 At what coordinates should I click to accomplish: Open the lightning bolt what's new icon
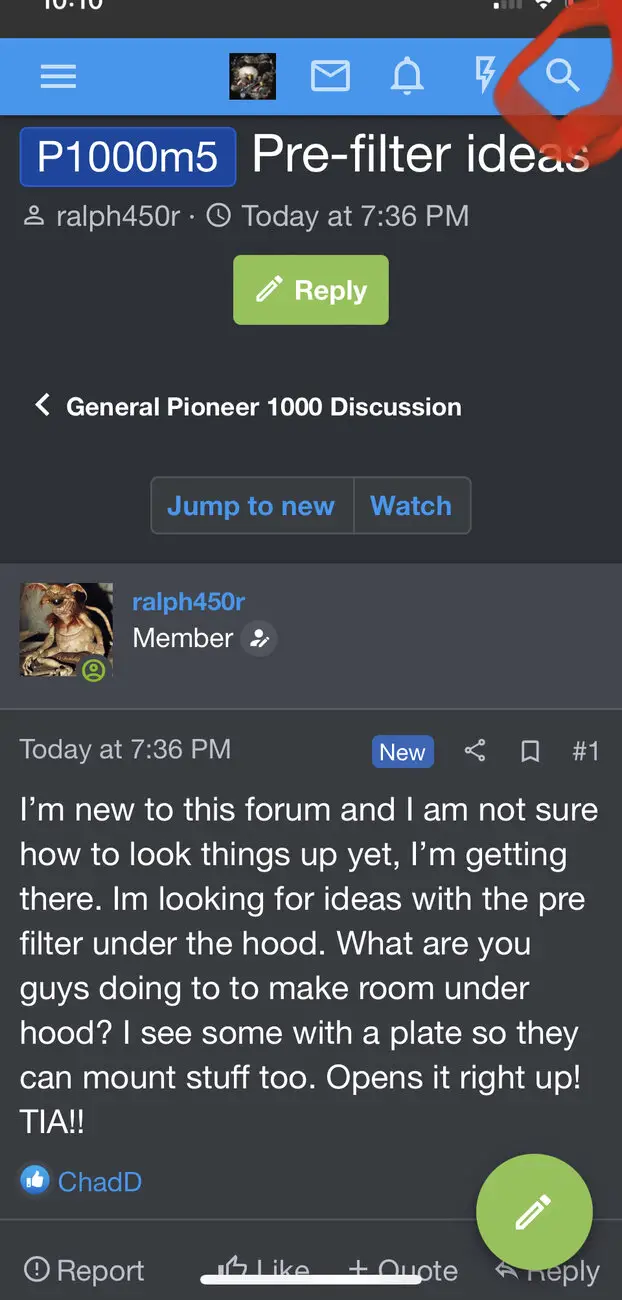pos(485,76)
